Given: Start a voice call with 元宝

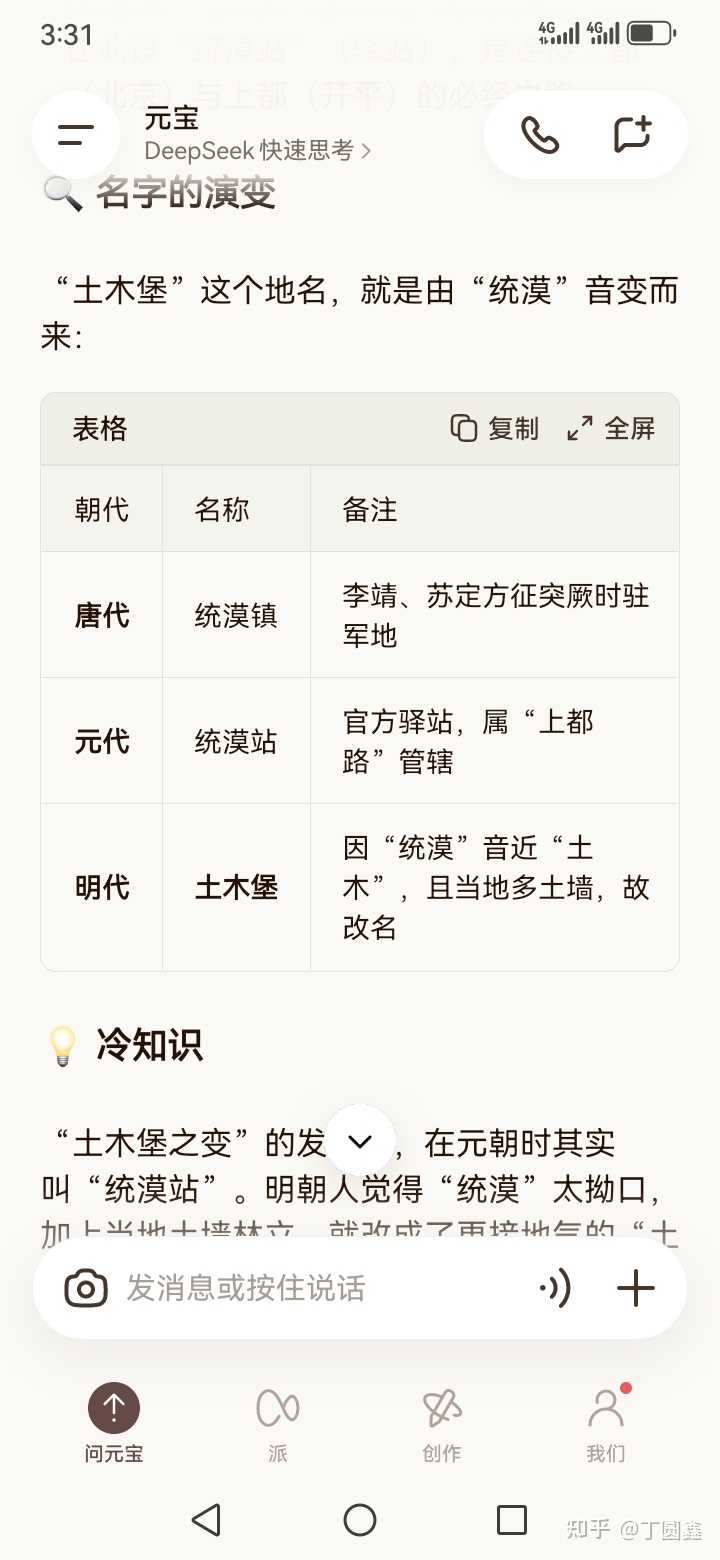Looking at the screenshot, I should (540, 135).
